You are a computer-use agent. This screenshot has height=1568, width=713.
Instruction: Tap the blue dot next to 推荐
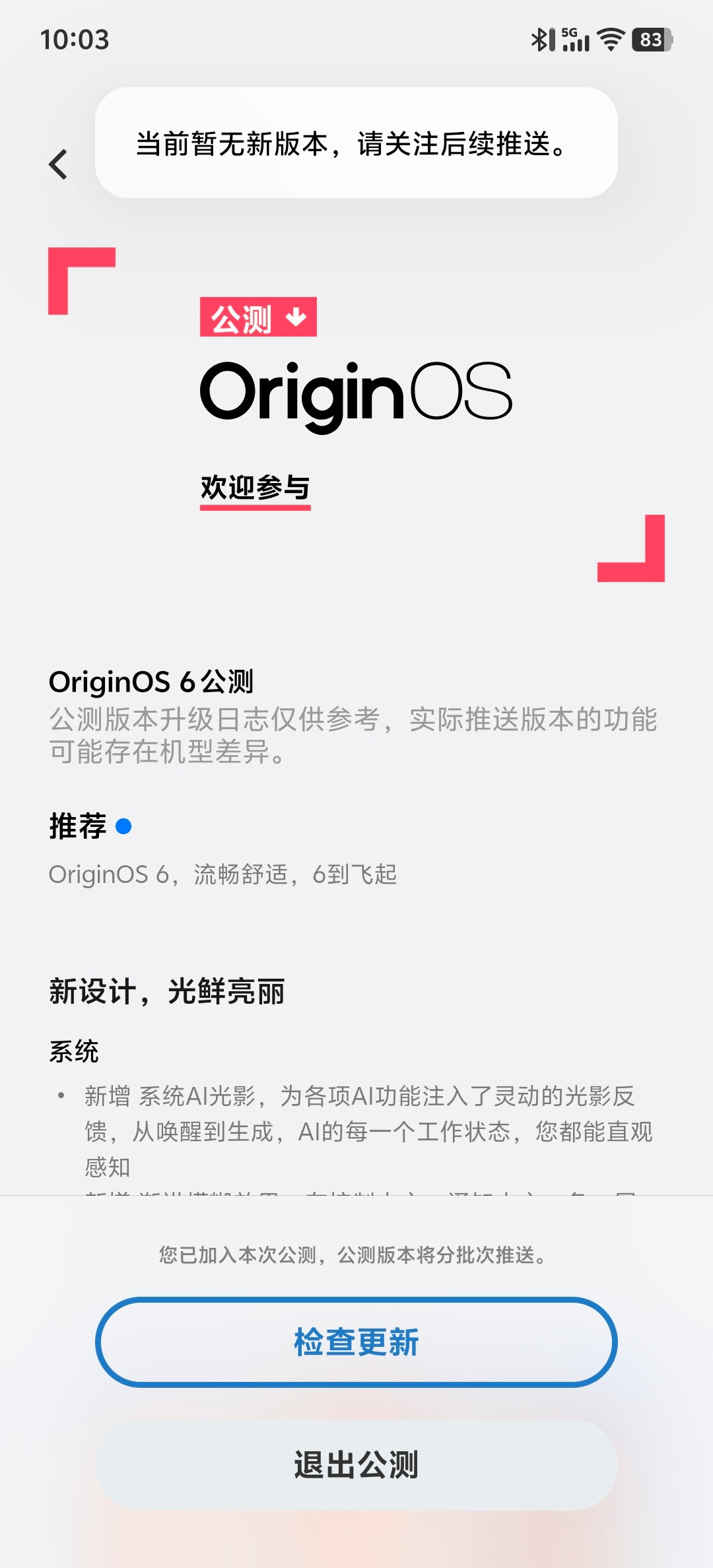[x=123, y=826]
